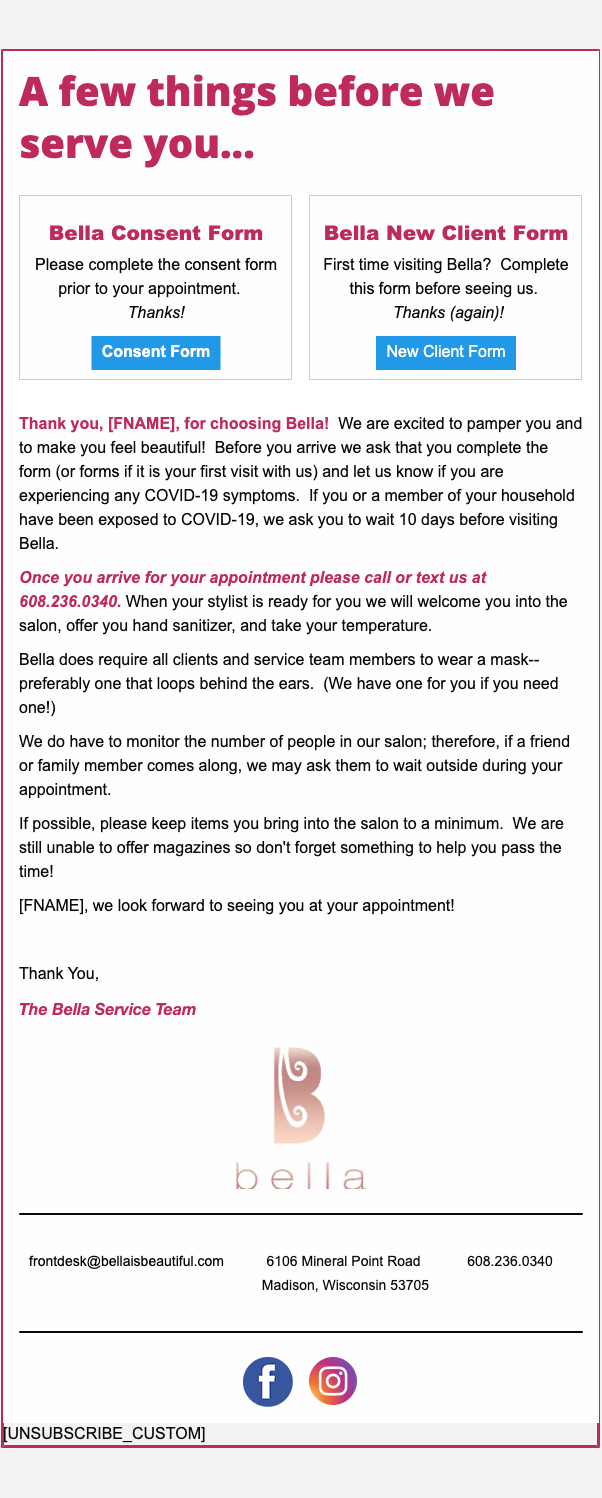The height and width of the screenshot is (1498, 602).
Task: Open the Consent Form button
Action: (x=156, y=352)
